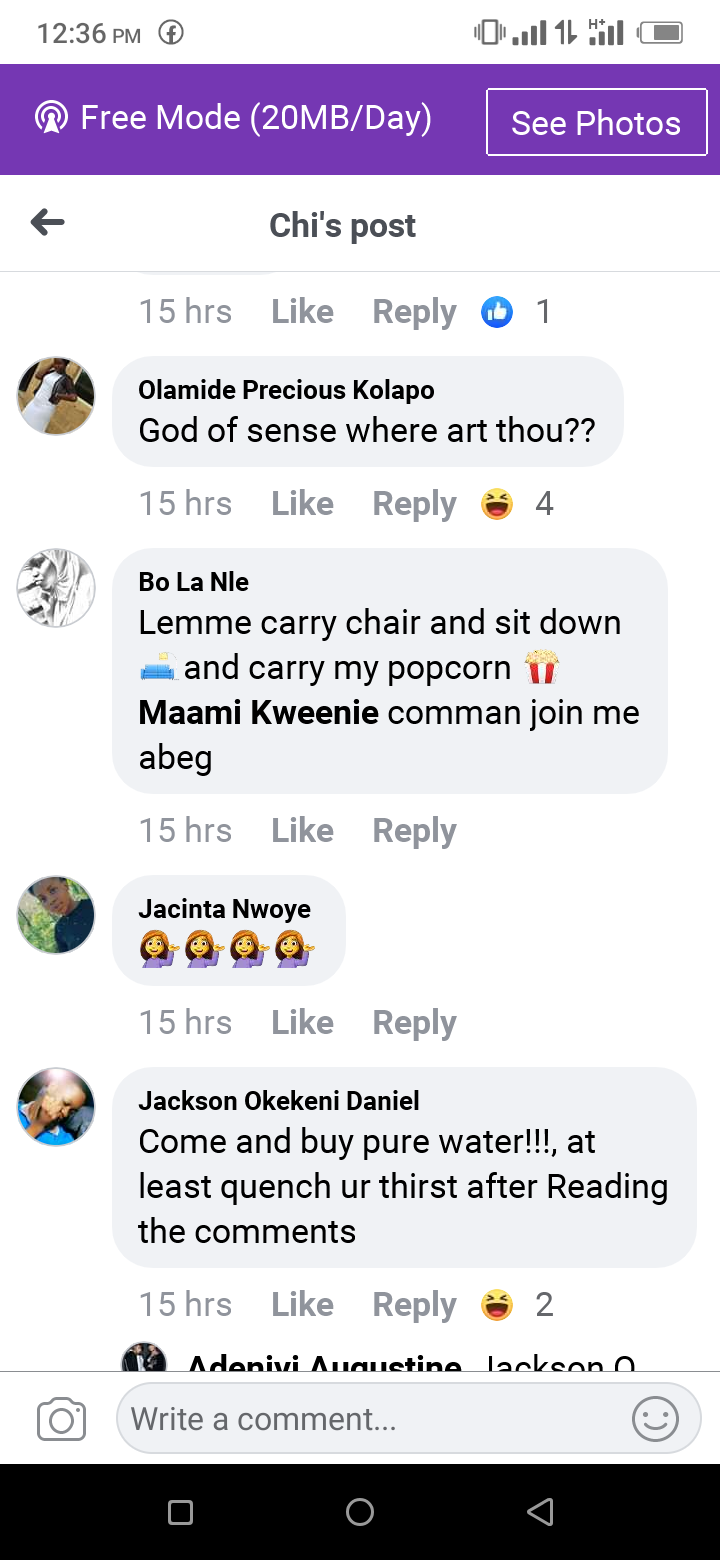Like Jackson Okekeni Daniel's comment
Image resolution: width=720 pixels, height=1560 pixels.
coord(302,1304)
